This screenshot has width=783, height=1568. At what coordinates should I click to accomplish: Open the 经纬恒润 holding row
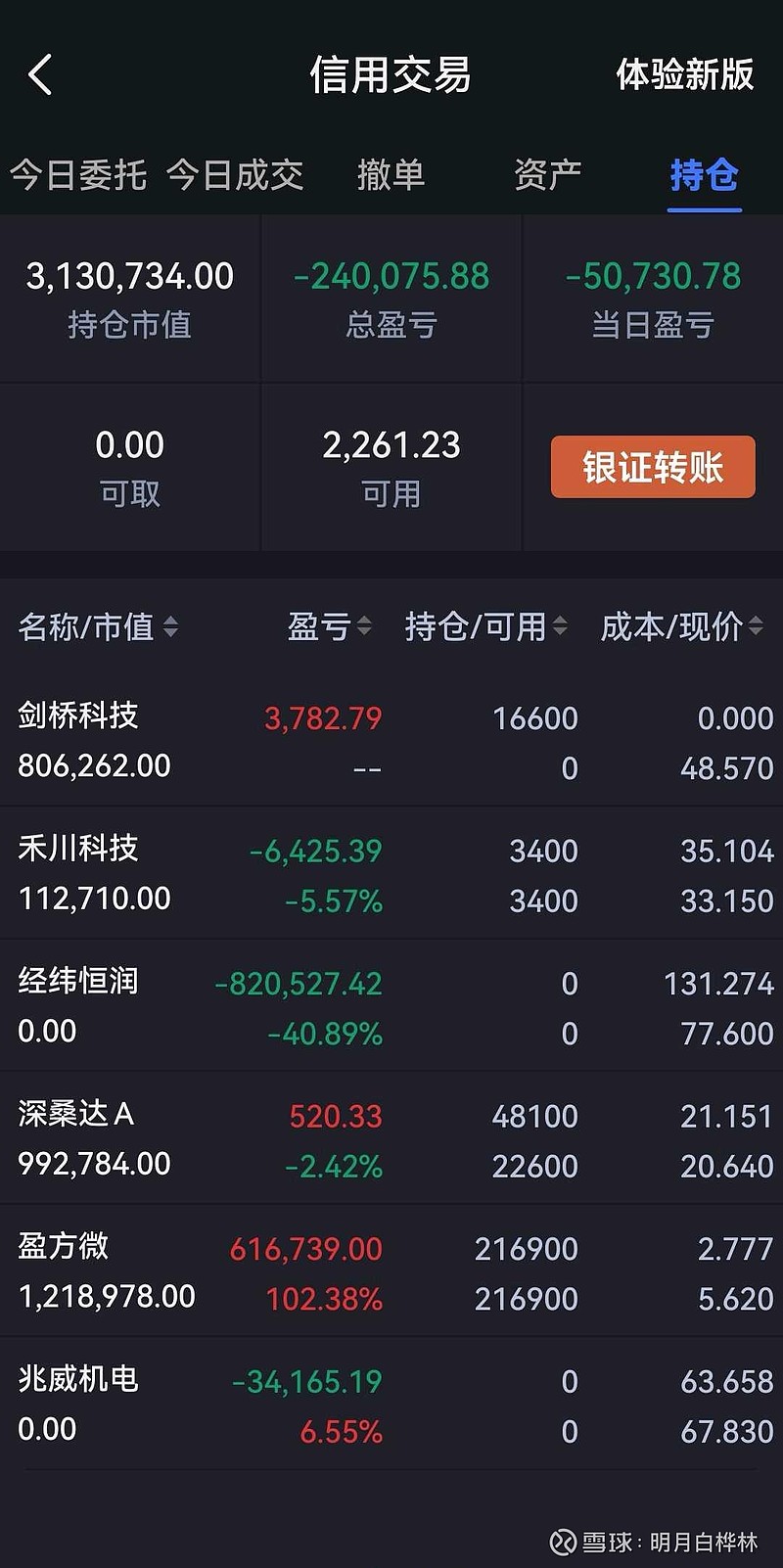[x=391, y=1006]
